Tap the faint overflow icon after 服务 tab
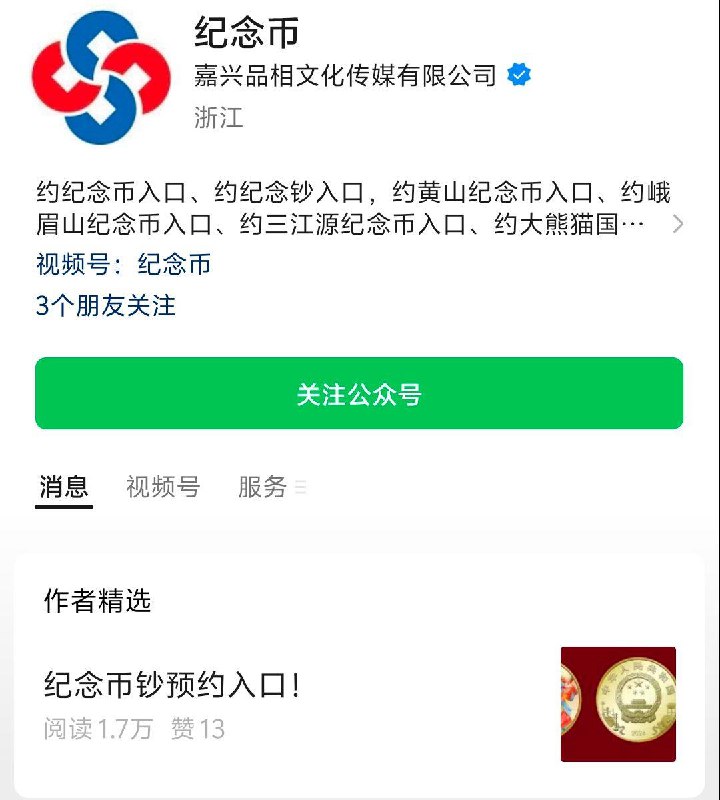720x800 pixels. [x=301, y=487]
